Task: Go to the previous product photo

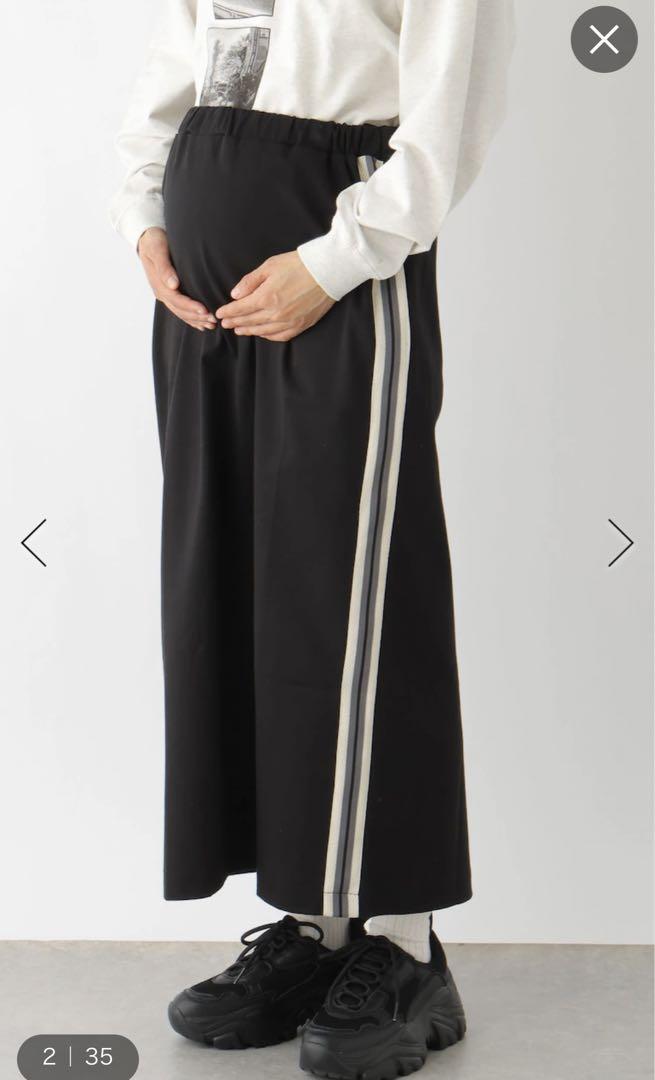Action: [x=34, y=543]
